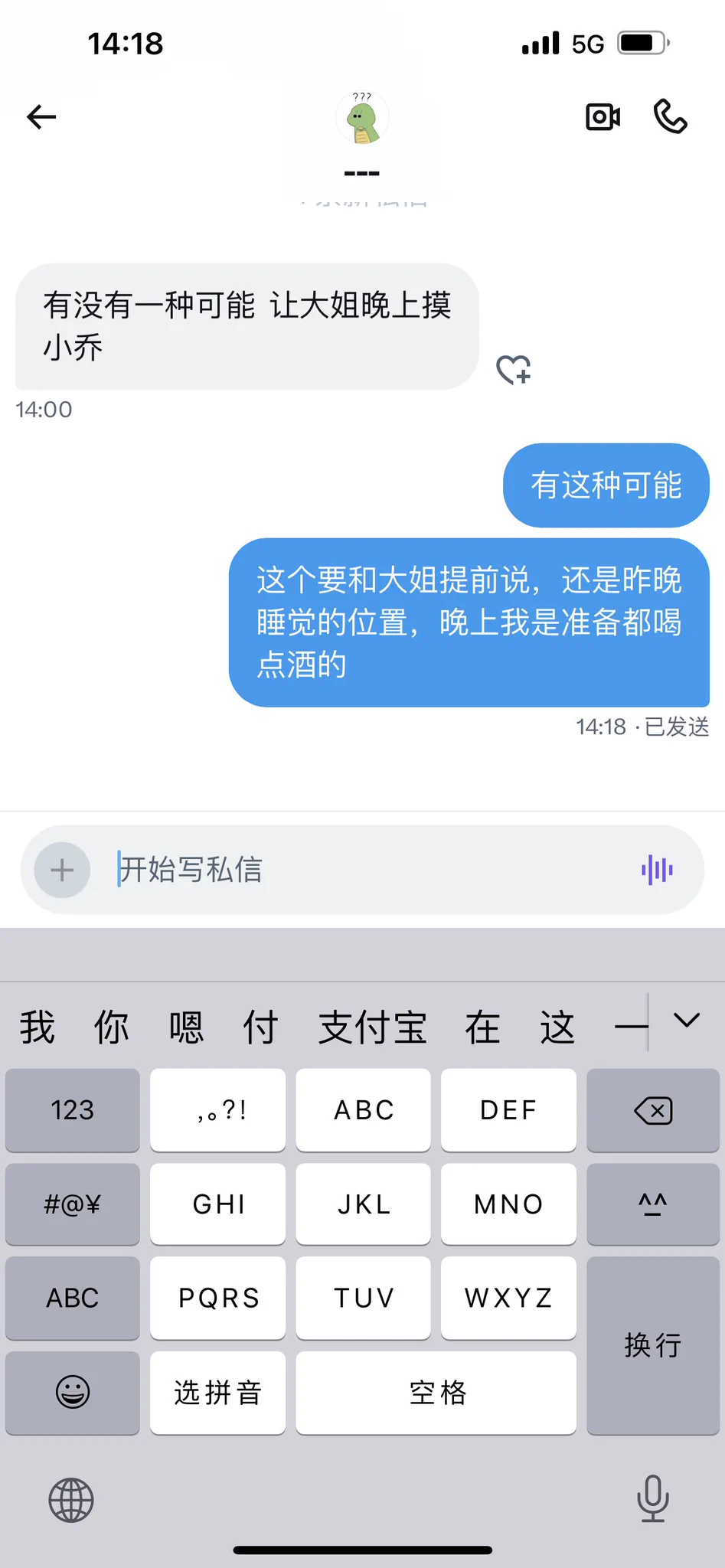This screenshot has width=725, height=1568.
Task: Open the plus attachment menu
Action: (x=62, y=870)
